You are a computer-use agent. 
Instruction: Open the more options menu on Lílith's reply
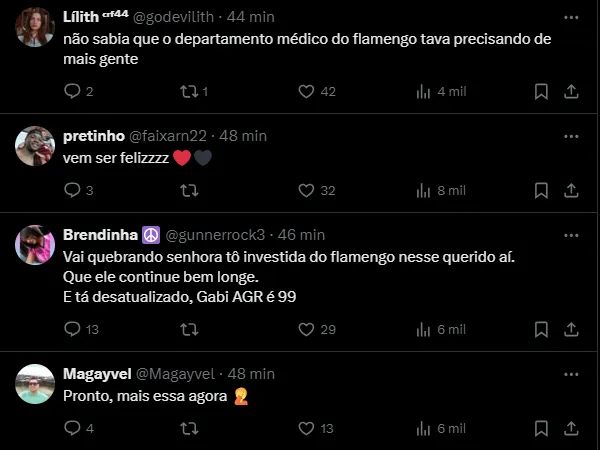[571, 17]
